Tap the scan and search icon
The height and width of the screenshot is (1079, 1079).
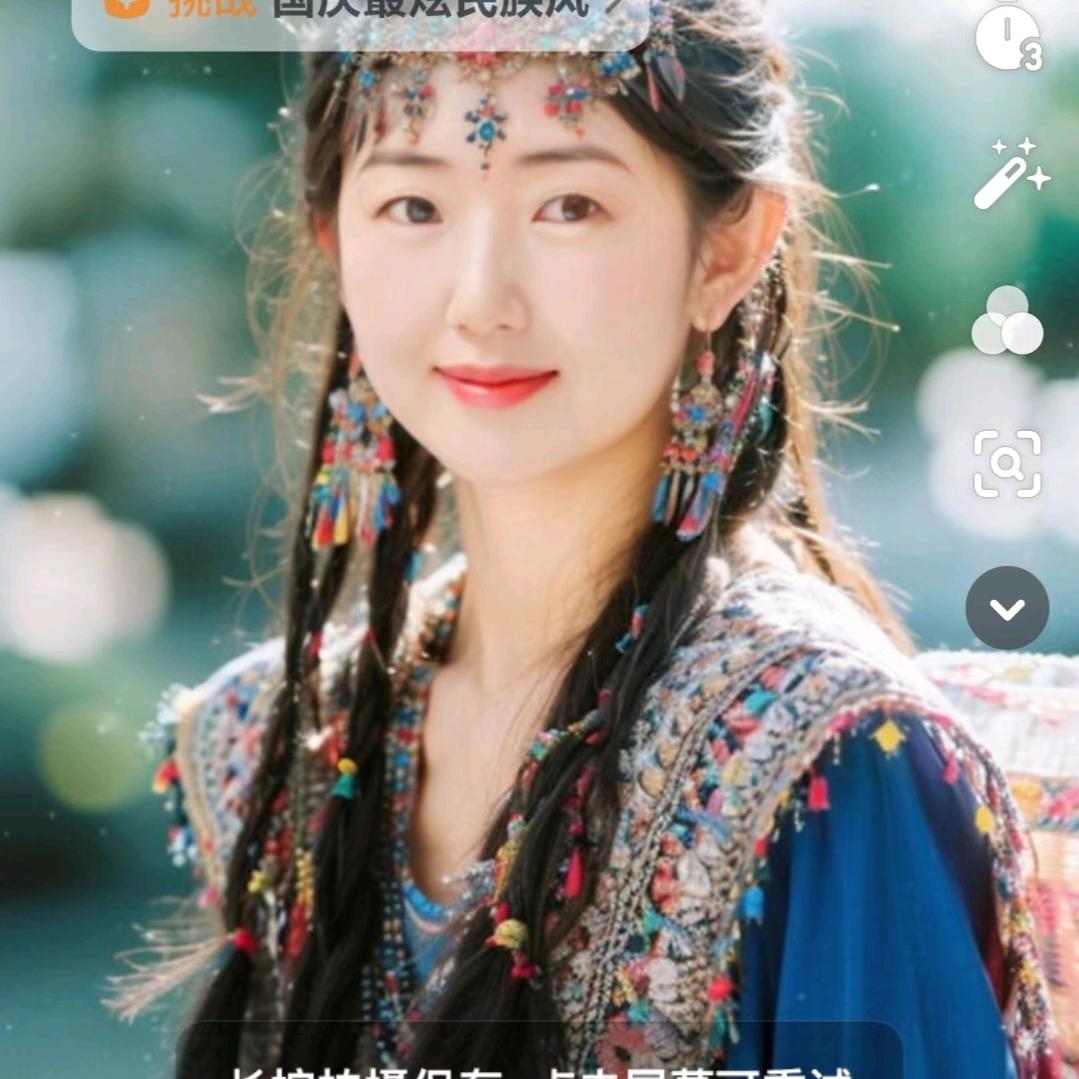click(1007, 464)
